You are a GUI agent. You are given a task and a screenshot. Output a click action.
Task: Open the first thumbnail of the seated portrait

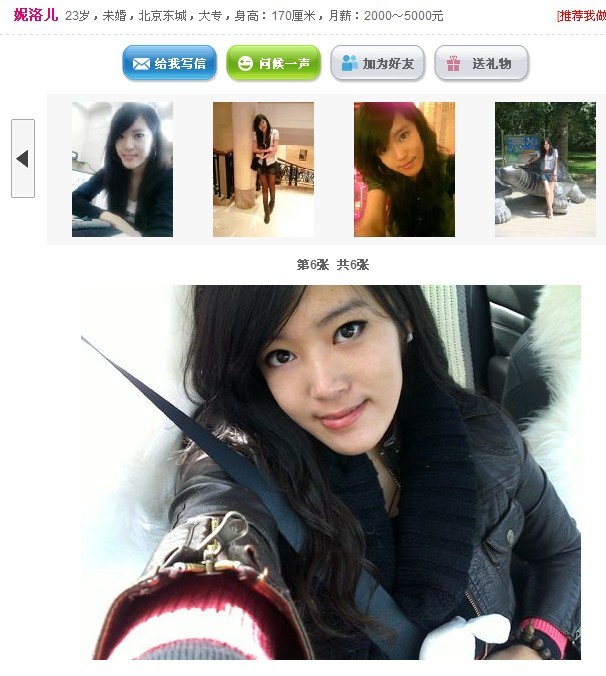(122, 169)
